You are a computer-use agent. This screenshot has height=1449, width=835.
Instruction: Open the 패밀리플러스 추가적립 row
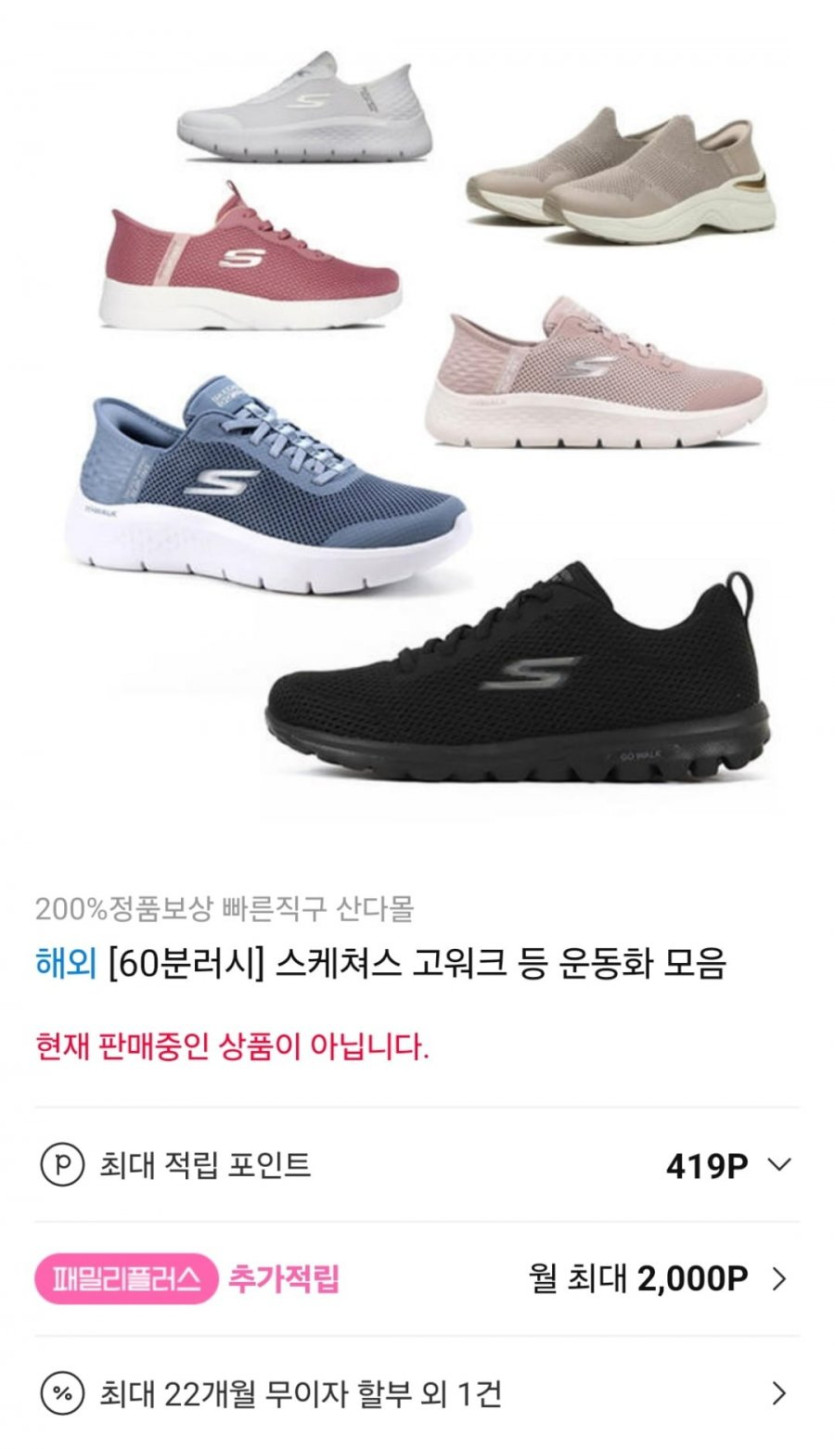tap(417, 1279)
